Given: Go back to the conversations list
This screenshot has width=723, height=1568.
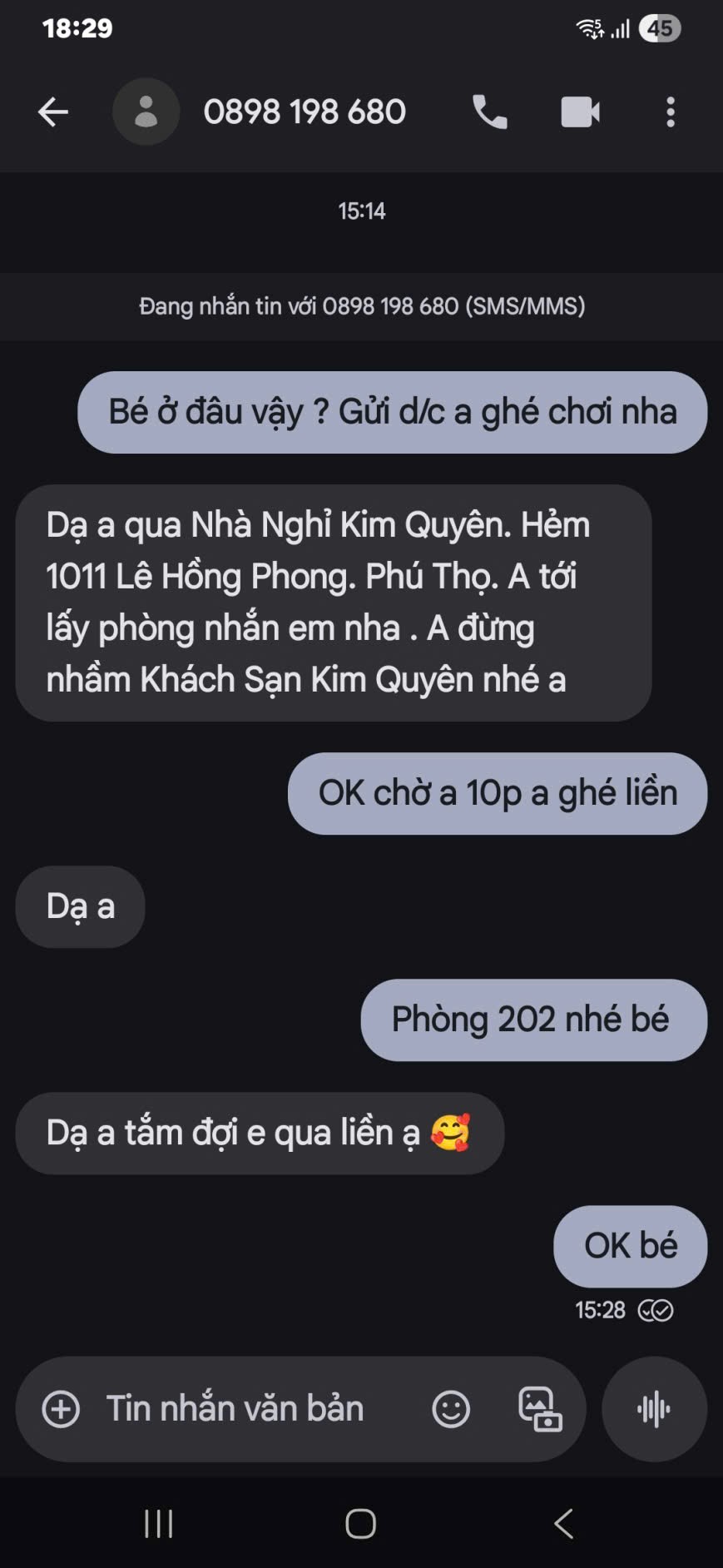Looking at the screenshot, I should click(x=53, y=112).
